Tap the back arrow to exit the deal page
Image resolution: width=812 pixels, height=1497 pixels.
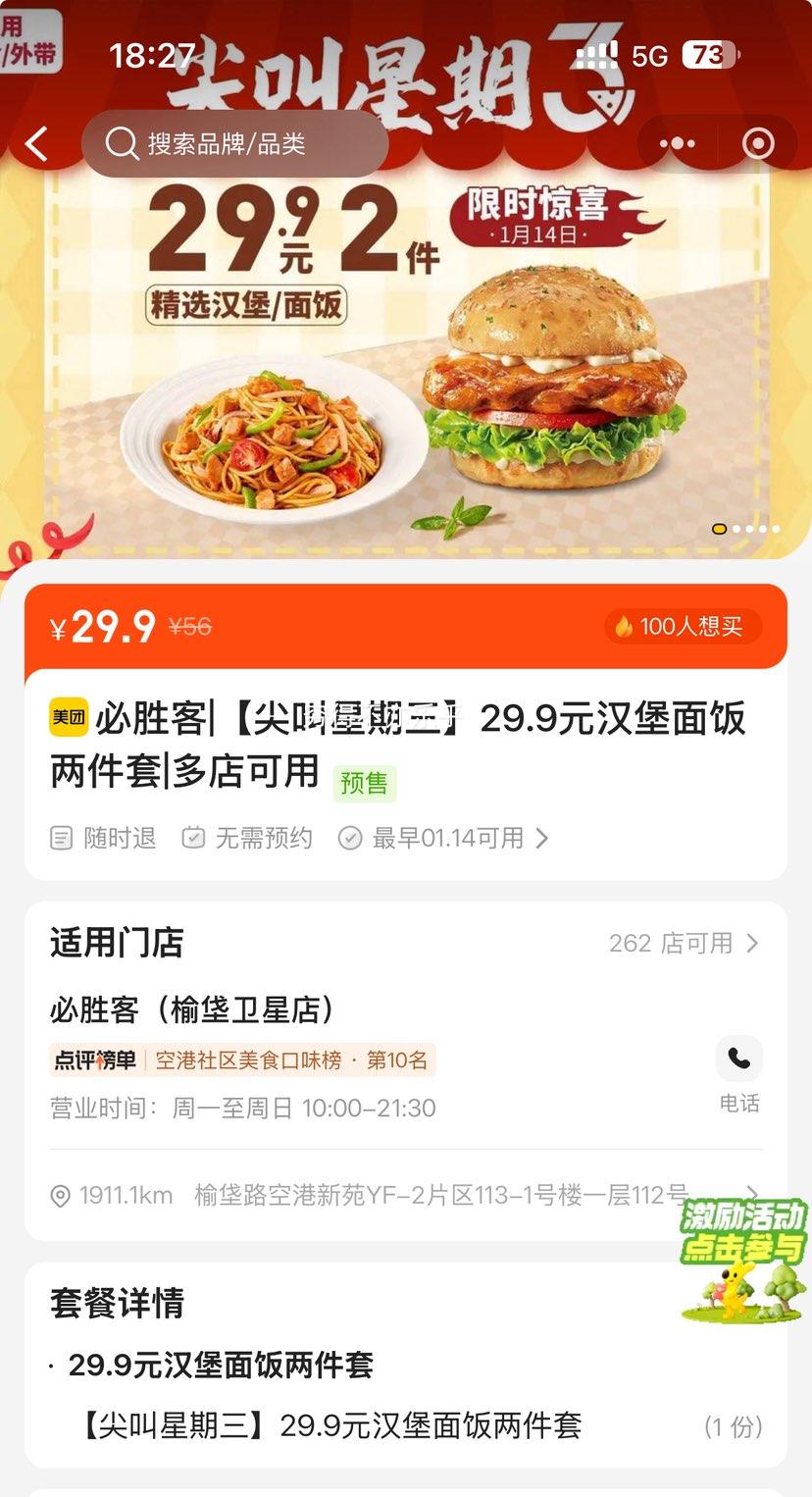coord(37,143)
